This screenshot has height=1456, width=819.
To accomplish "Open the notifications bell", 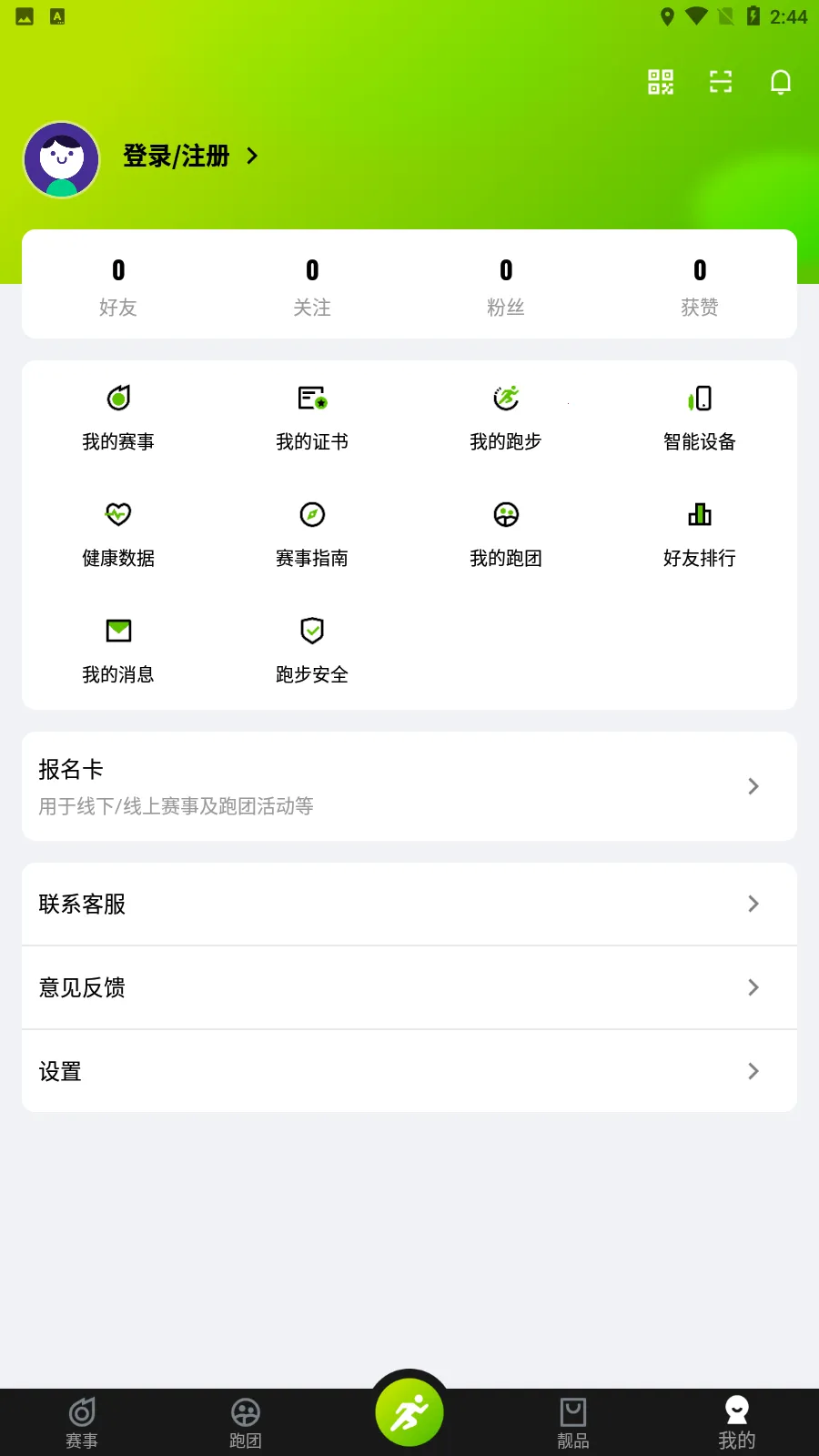I will [781, 82].
